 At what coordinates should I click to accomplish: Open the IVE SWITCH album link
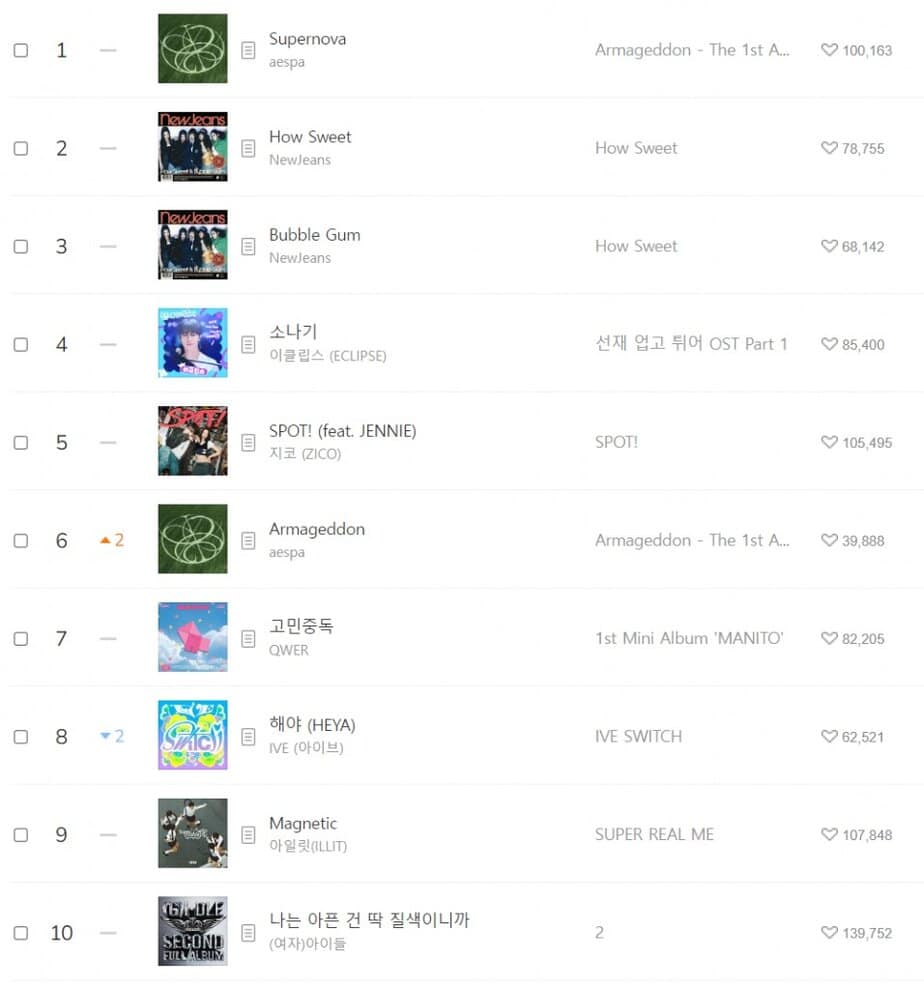pos(638,736)
